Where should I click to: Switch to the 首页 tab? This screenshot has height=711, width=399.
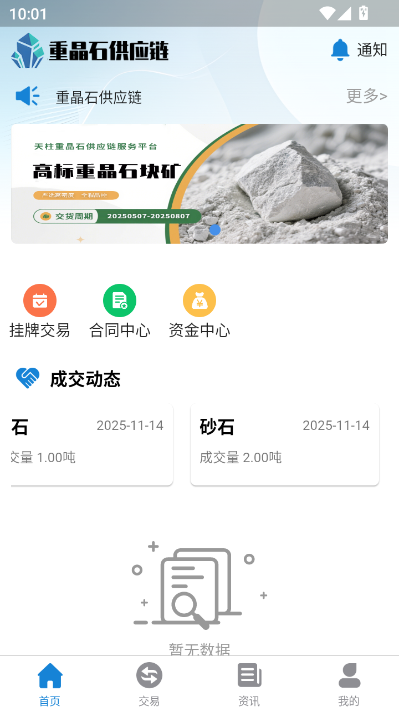(x=50, y=684)
